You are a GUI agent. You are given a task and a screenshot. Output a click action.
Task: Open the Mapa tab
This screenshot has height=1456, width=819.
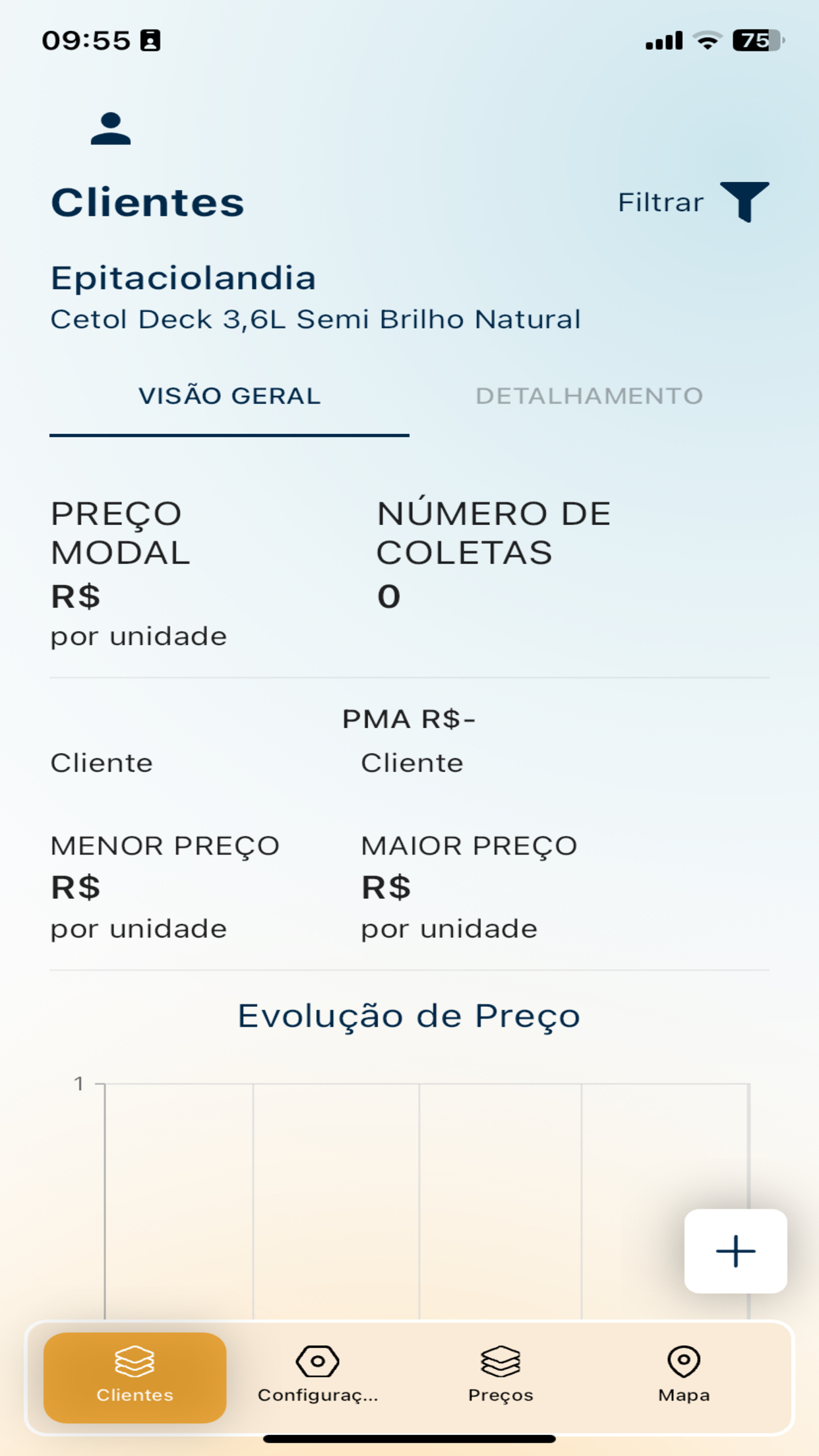(x=684, y=1378)
